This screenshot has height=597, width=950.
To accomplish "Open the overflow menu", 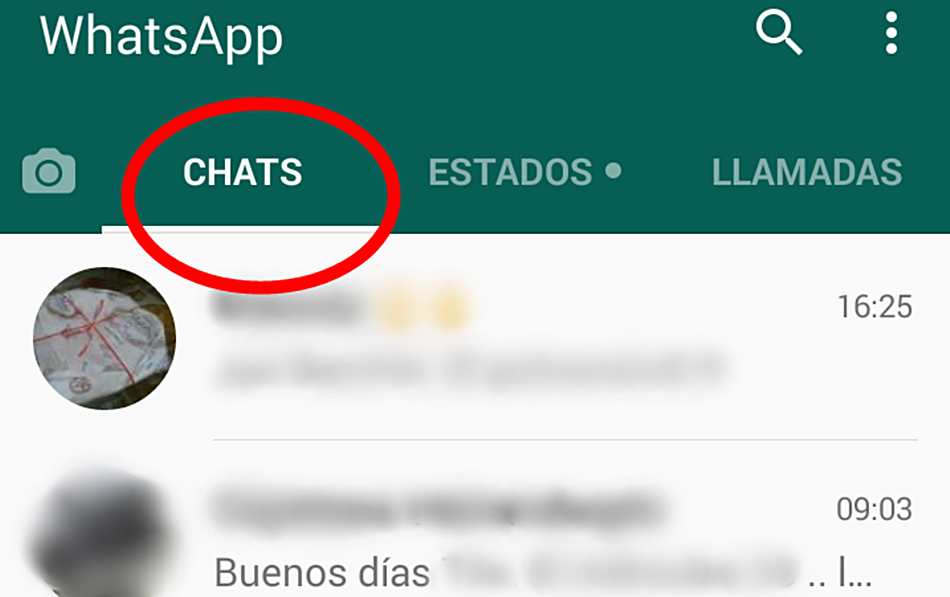I will point(891,34).
